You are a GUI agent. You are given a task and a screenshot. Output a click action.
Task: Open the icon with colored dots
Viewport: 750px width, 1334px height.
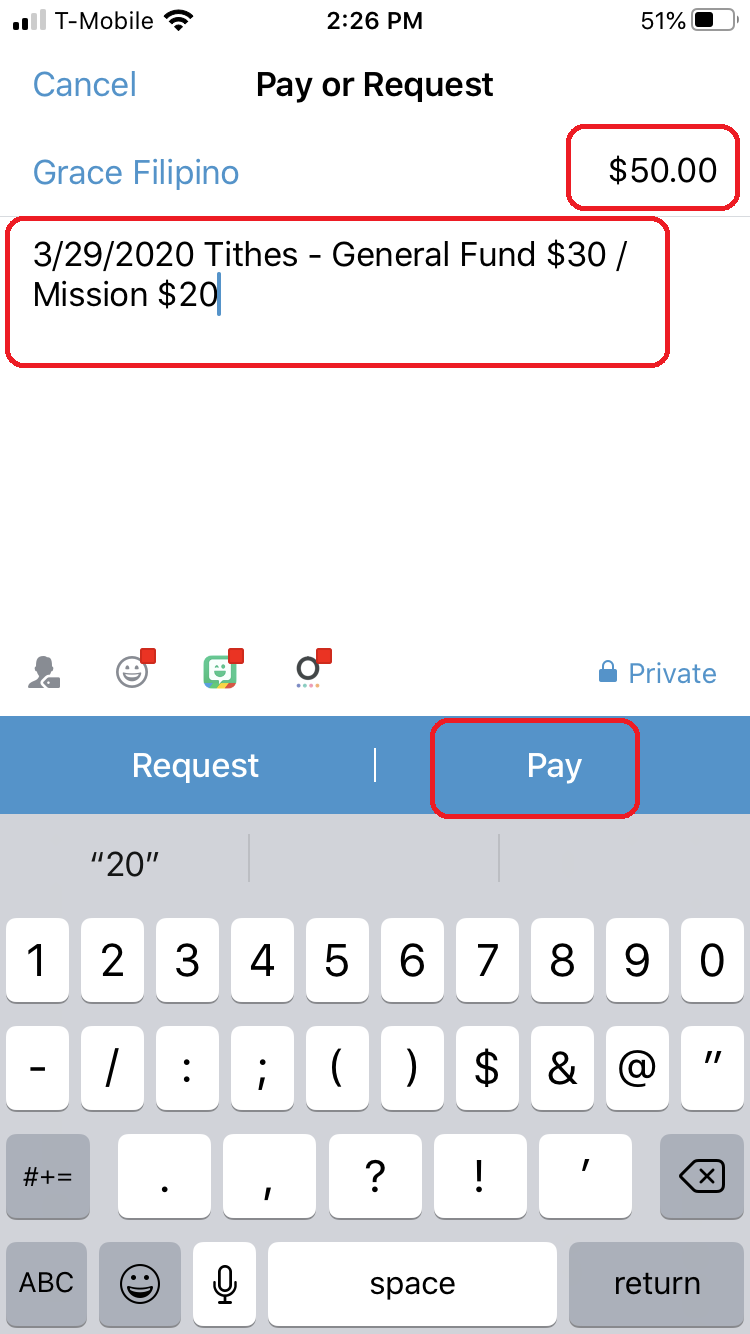point(310,671)
